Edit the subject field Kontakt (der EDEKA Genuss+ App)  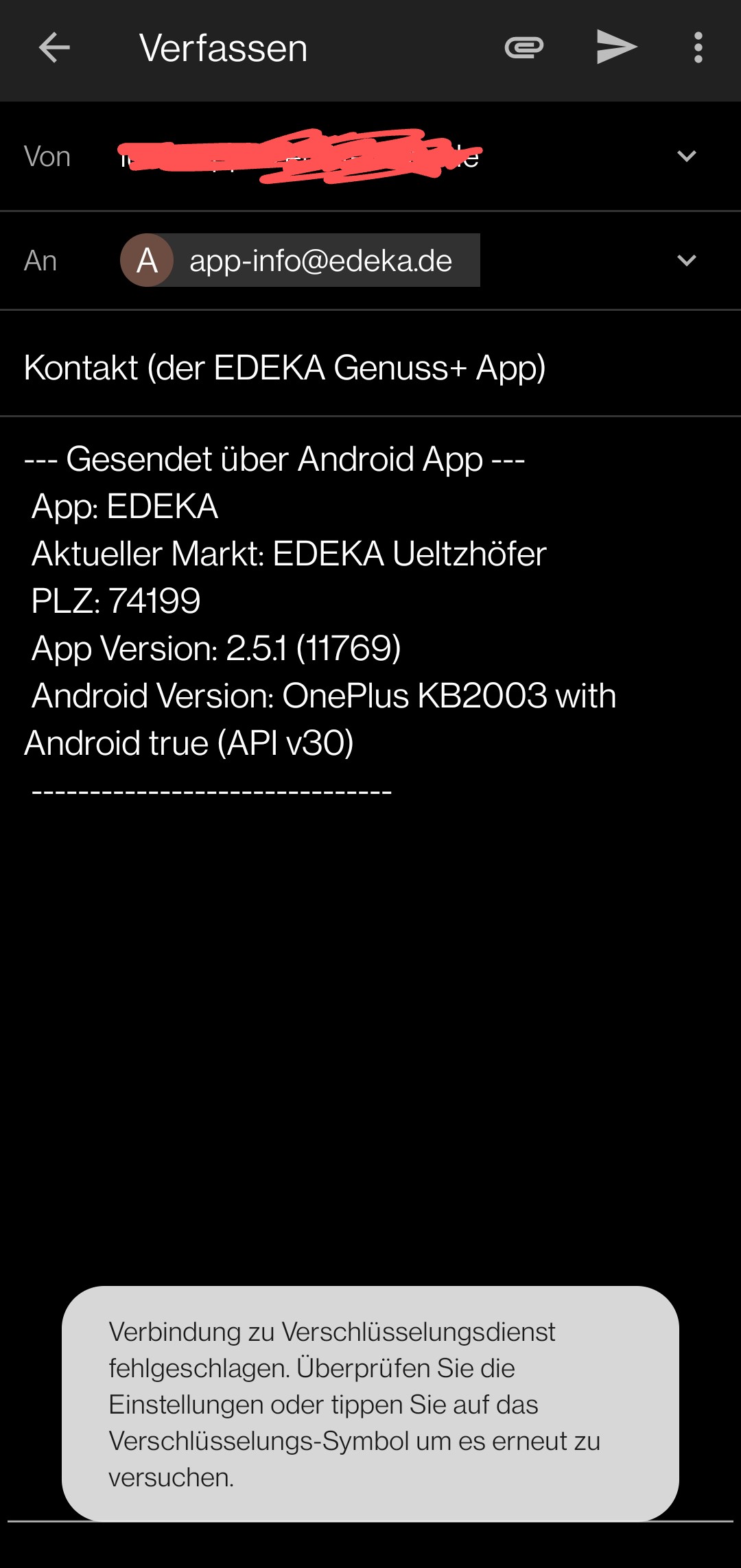(x=285, y=368)
